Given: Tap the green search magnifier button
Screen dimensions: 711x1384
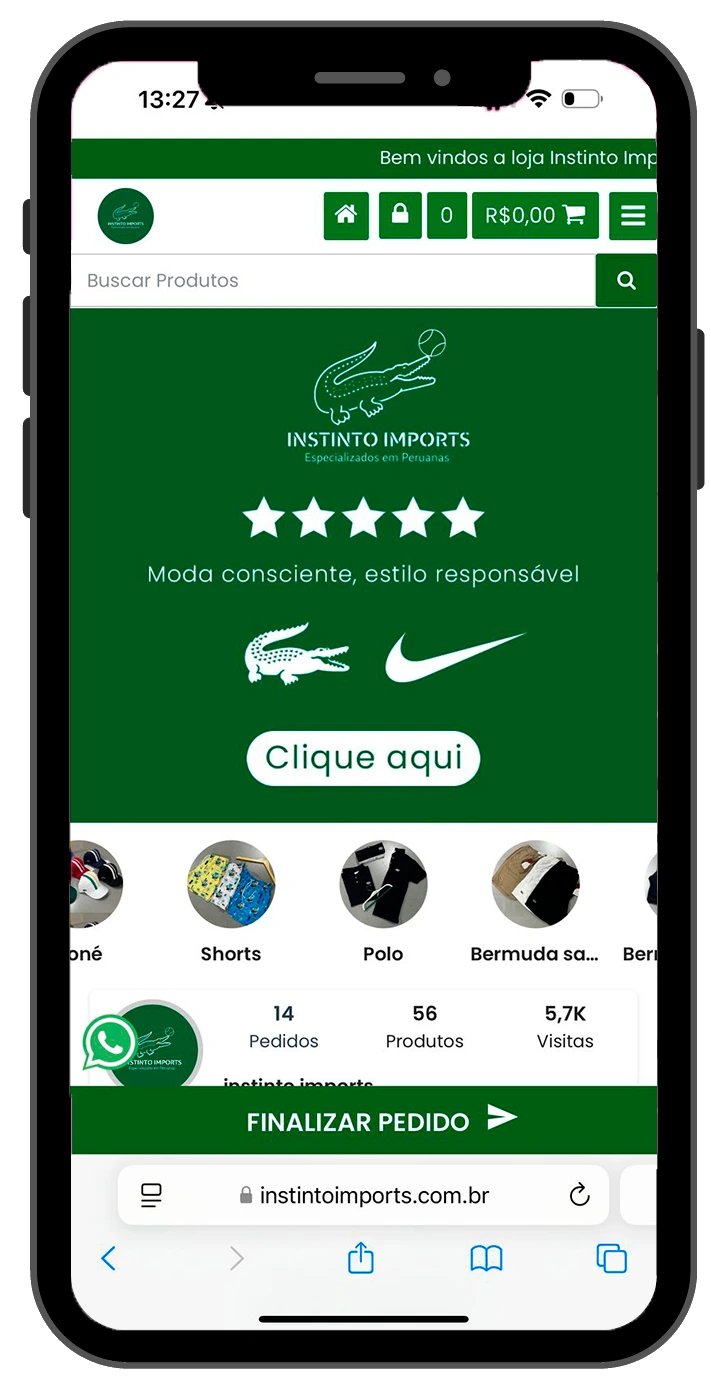Looking at the screenshot, I should click(x=626, y=280).
